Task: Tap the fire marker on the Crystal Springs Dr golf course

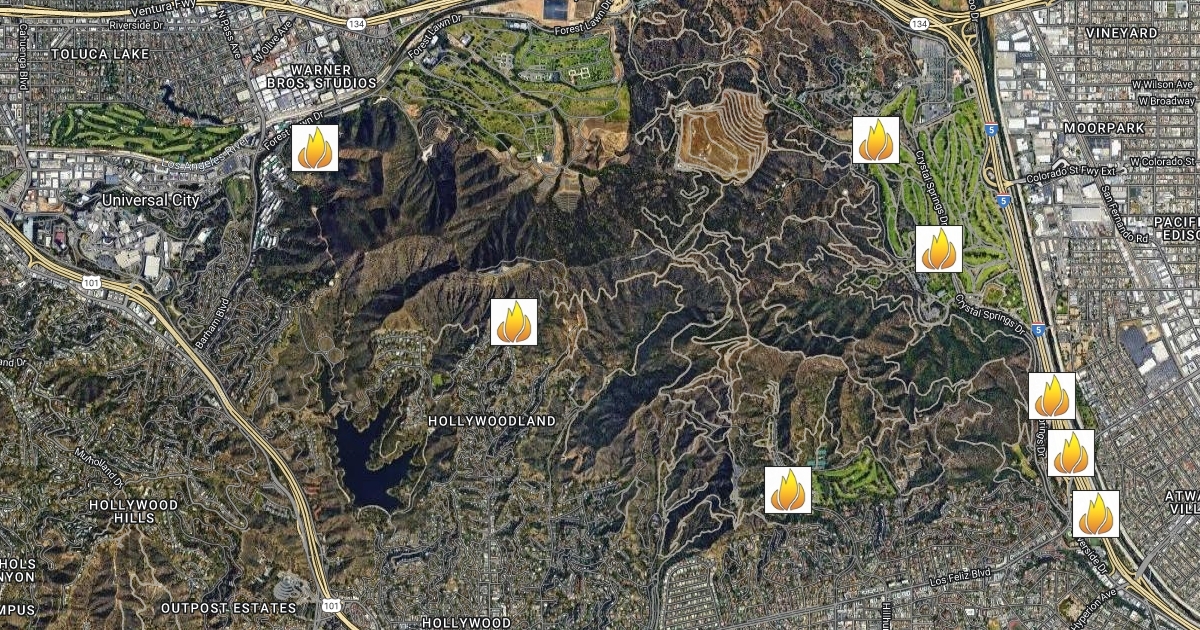Action: tap(939, 249)
